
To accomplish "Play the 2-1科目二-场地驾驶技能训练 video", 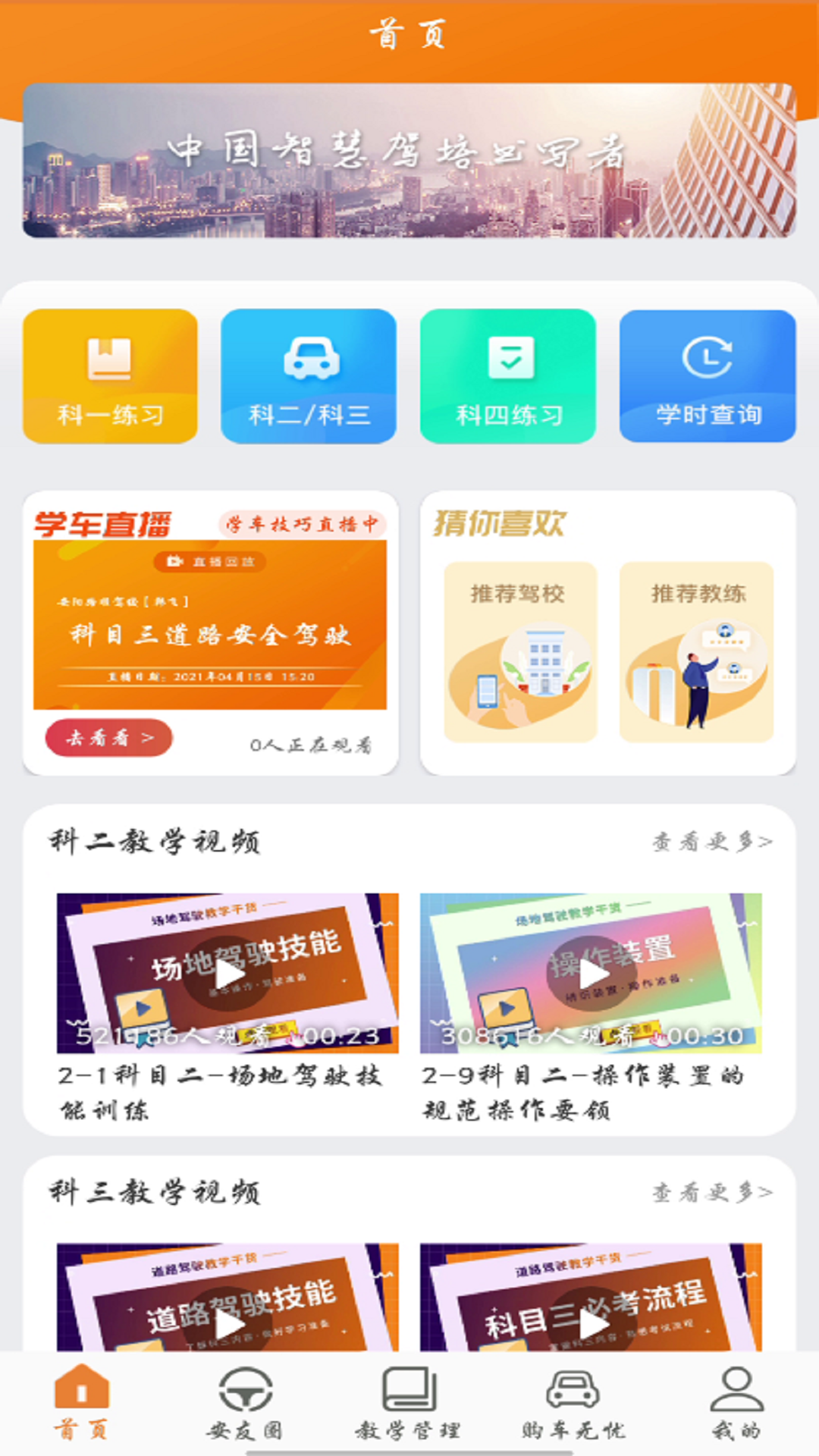I will (x=228, y=974).
